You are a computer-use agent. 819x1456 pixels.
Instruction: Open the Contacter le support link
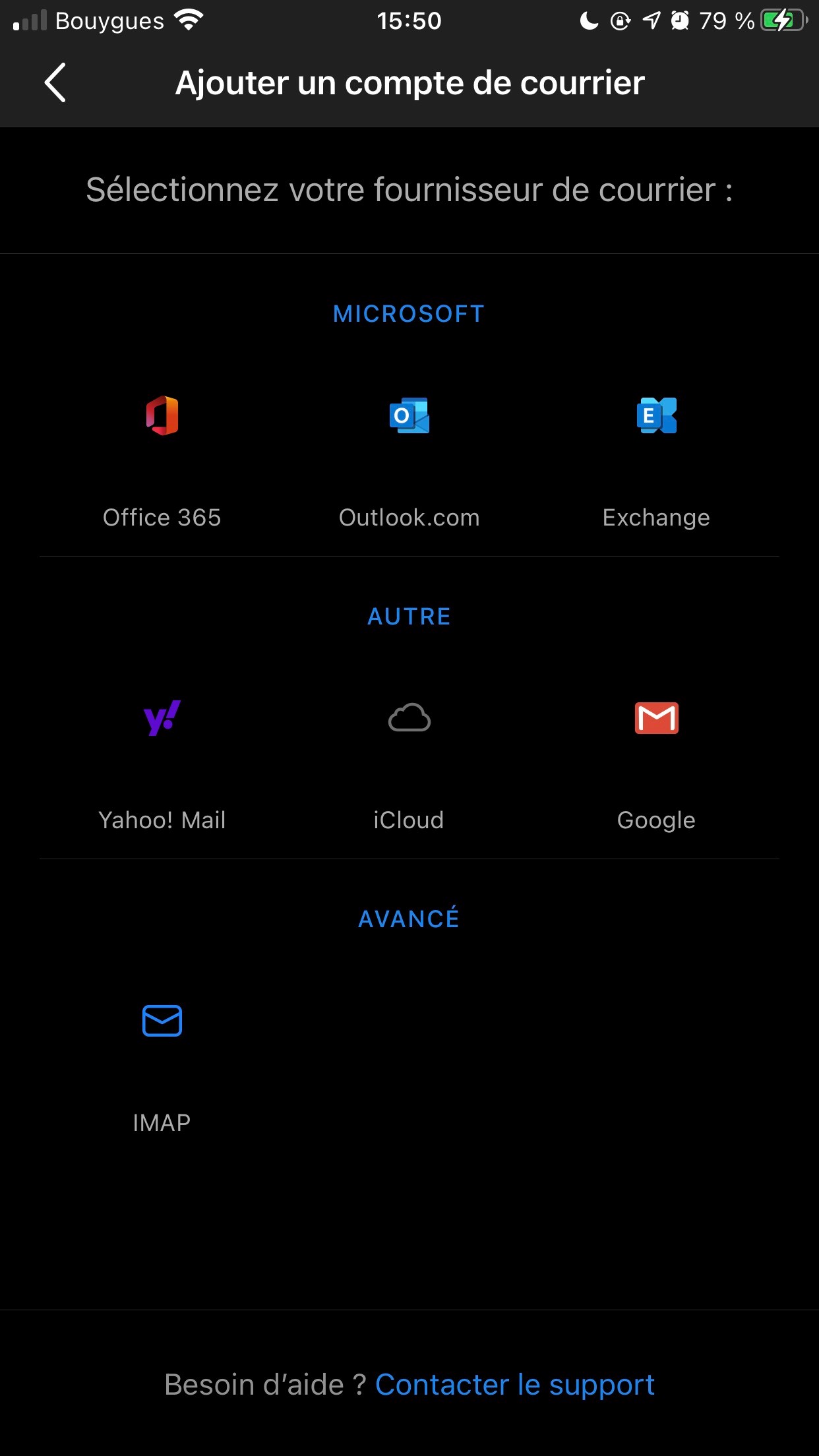514,1385
